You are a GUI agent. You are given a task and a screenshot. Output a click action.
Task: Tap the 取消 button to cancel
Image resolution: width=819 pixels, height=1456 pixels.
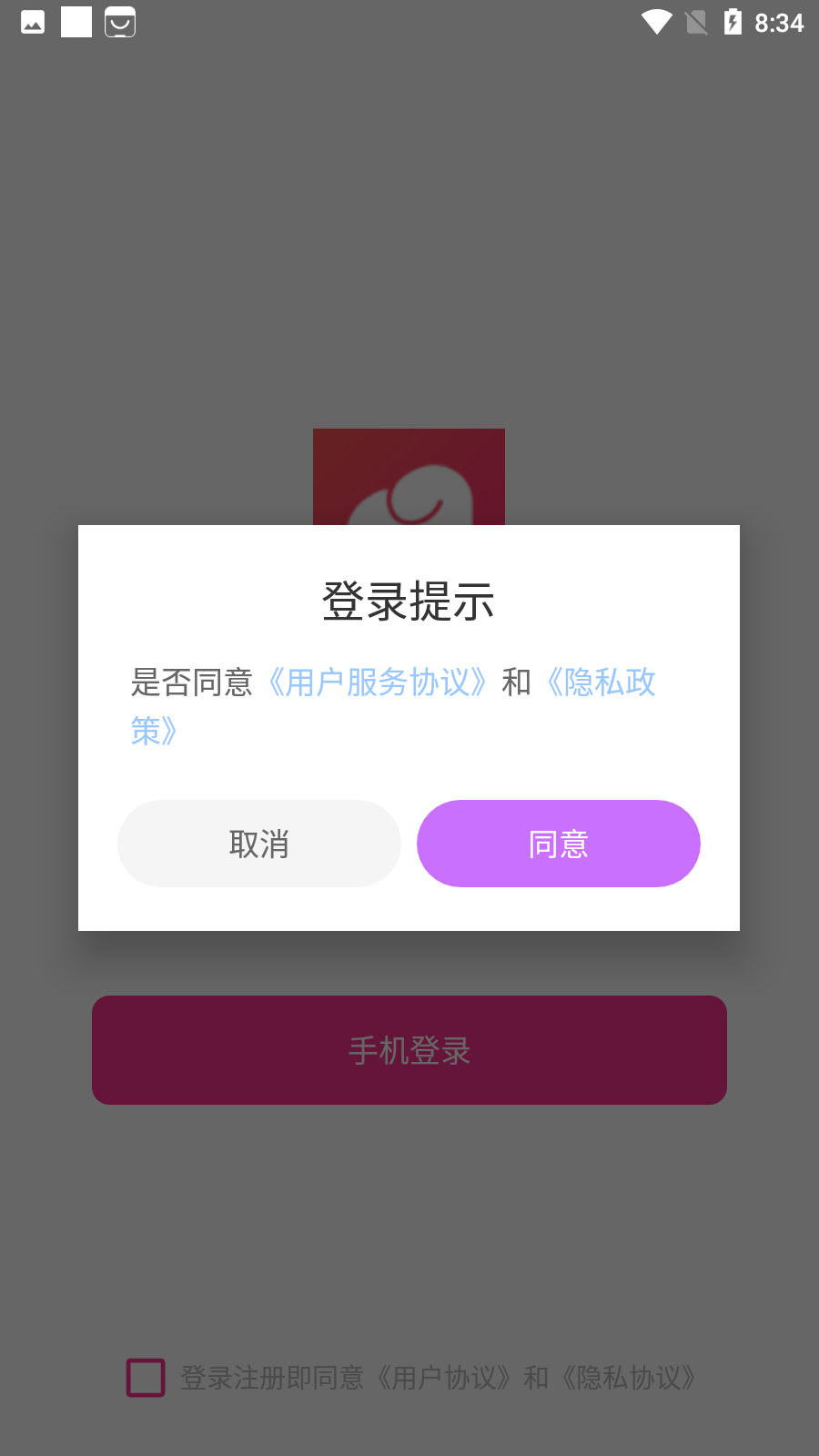click(258, 844)
